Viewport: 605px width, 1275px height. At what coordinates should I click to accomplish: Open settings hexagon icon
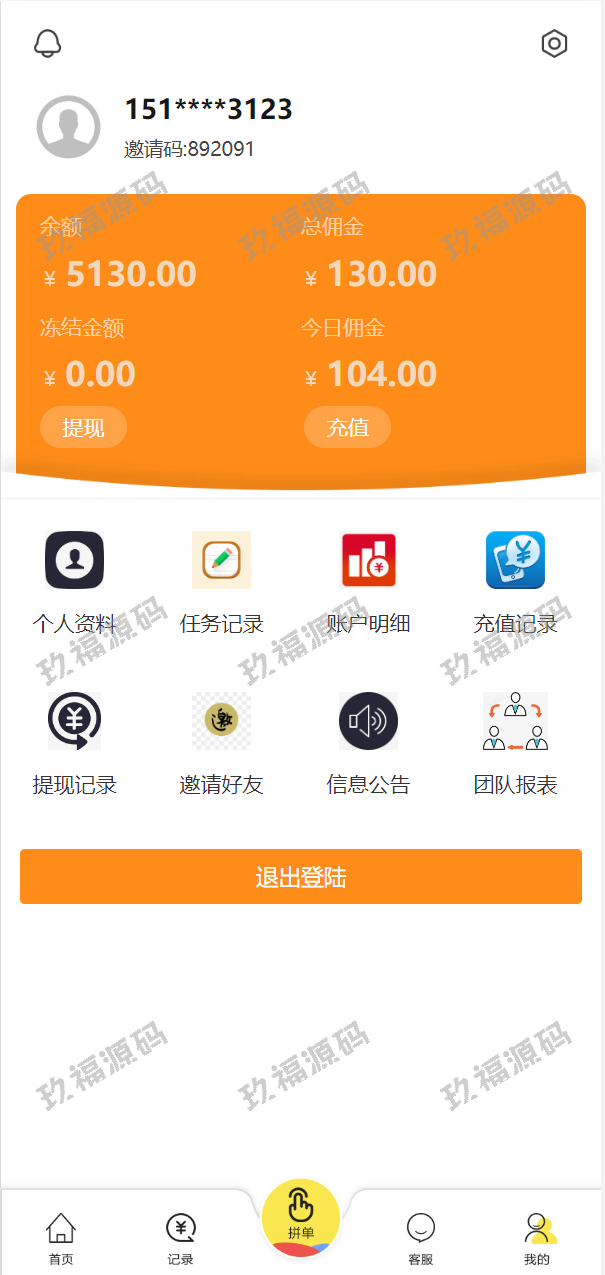(554, 44)
